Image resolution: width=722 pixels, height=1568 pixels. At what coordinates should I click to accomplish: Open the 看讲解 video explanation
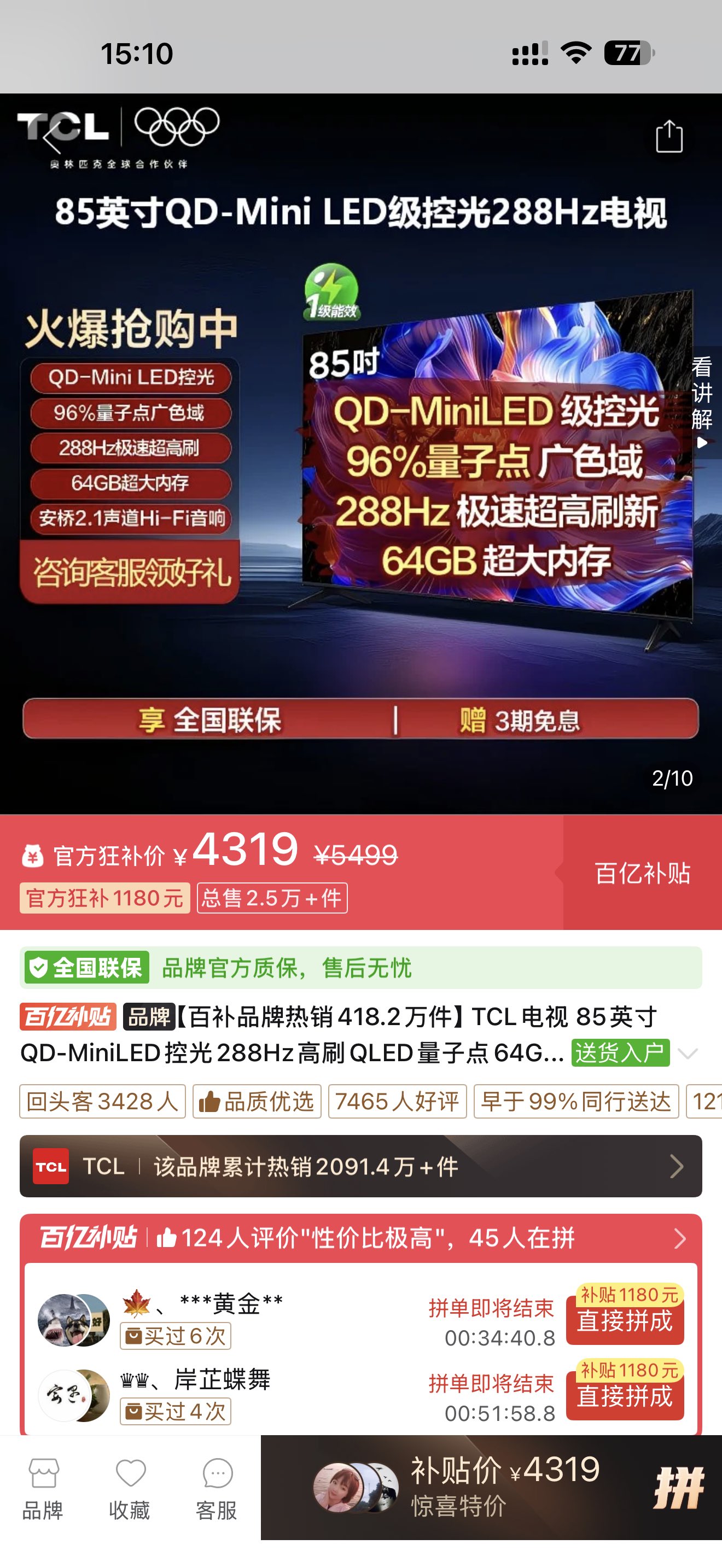tap(702, 402)
